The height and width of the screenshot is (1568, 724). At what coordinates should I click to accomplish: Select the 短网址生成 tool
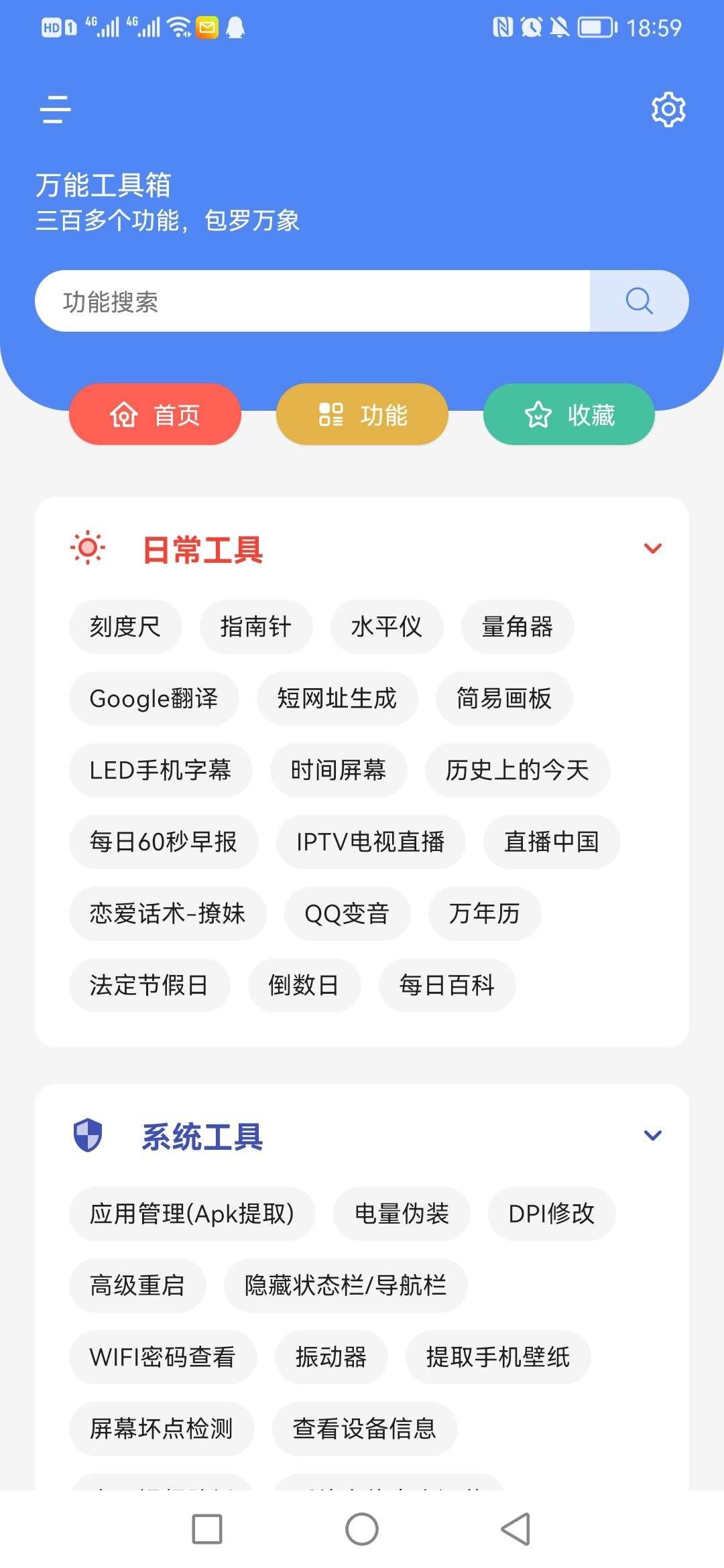click(x=337, y=699)
